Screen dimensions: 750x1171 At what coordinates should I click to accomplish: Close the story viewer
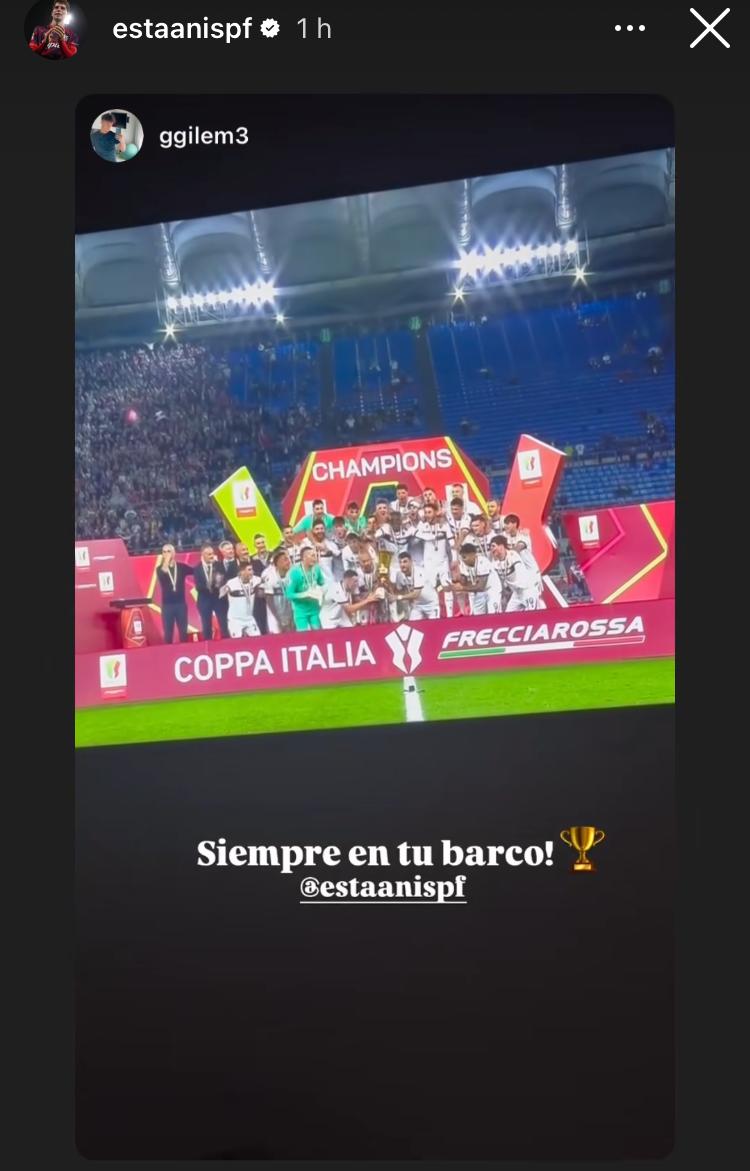click(x=709, y=29)
